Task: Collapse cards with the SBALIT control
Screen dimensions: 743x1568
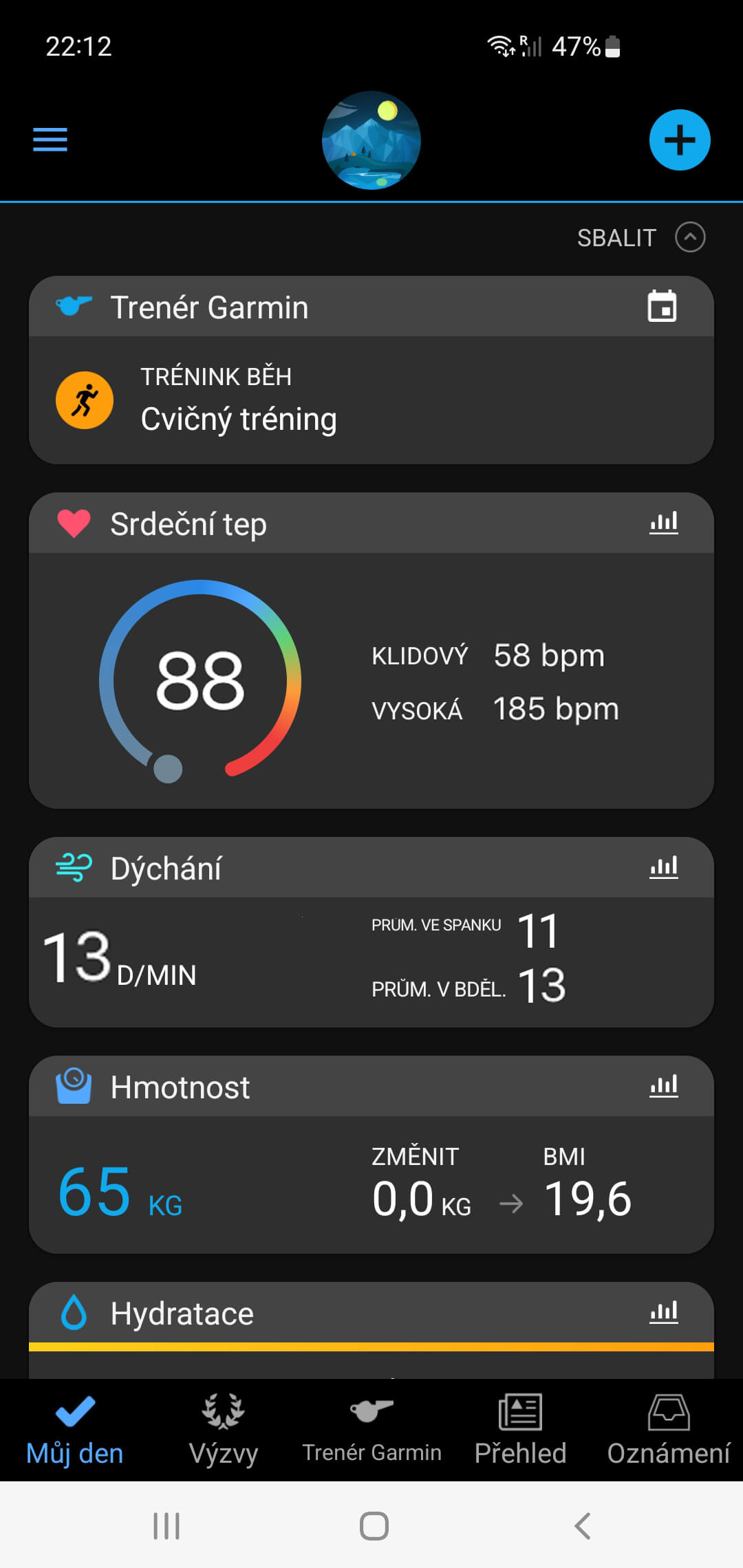Action: [x=640, y=237]
